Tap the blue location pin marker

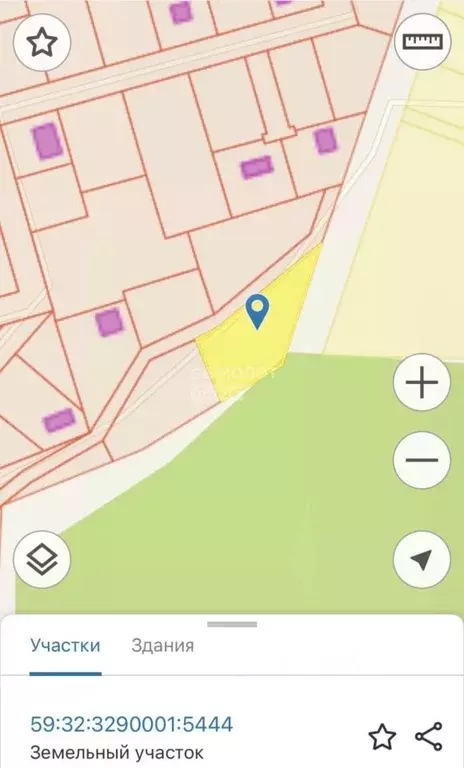coord(257,312)
